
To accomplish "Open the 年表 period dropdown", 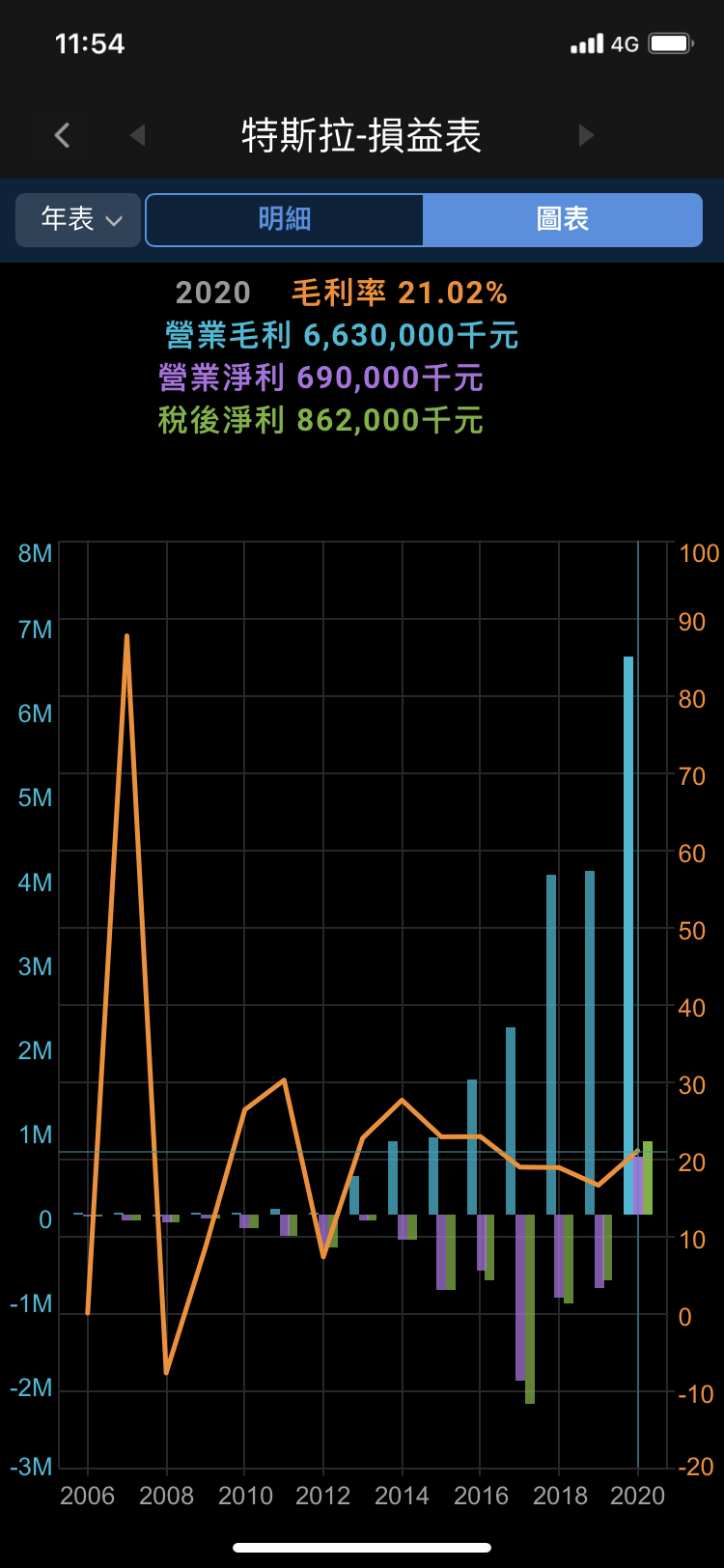I will click(x=79, y=220).
